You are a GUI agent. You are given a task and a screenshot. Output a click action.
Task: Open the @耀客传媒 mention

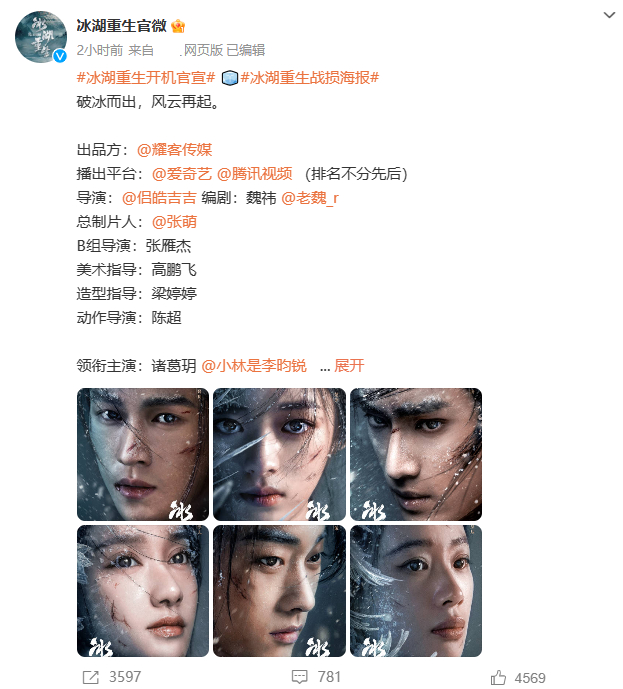174,149
